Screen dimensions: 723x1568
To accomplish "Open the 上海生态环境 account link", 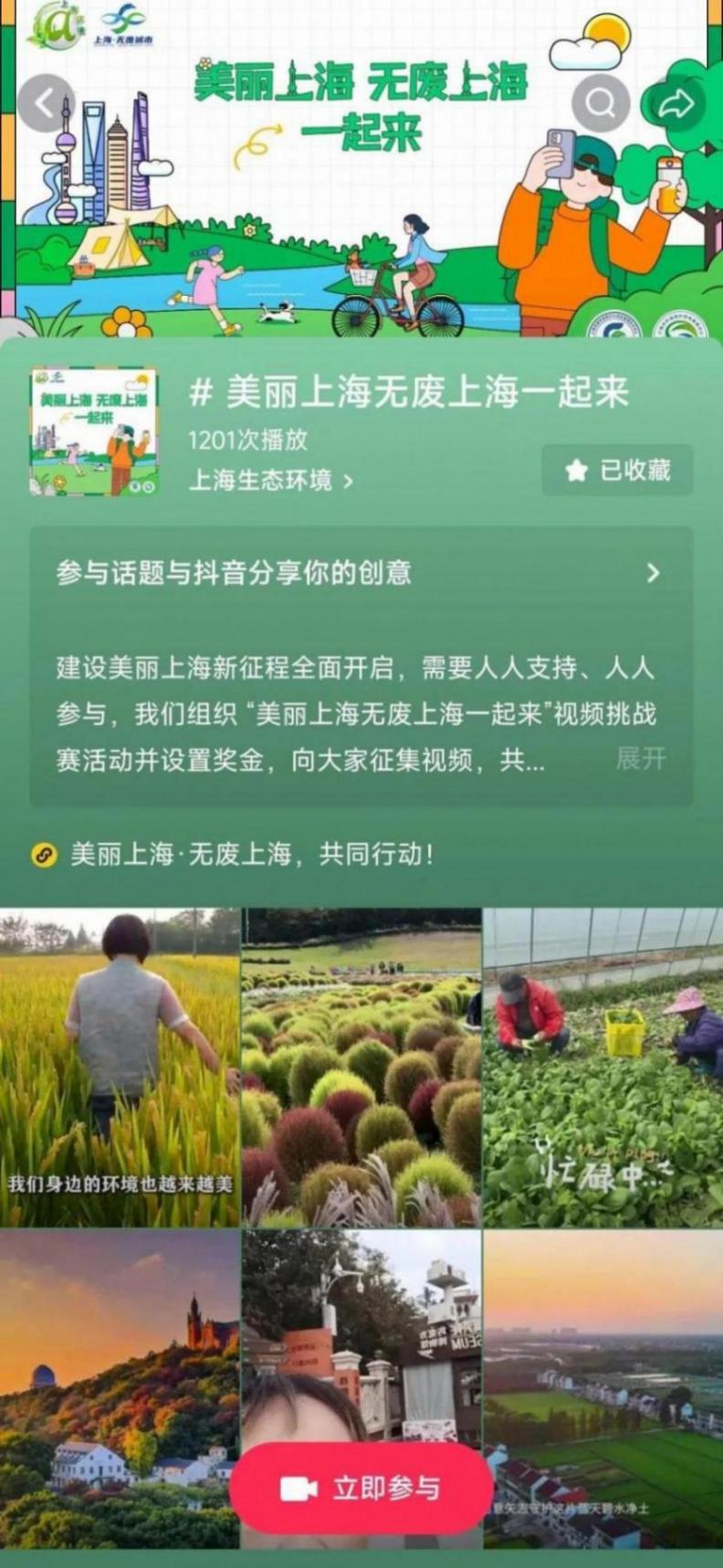I will [270, 480].
